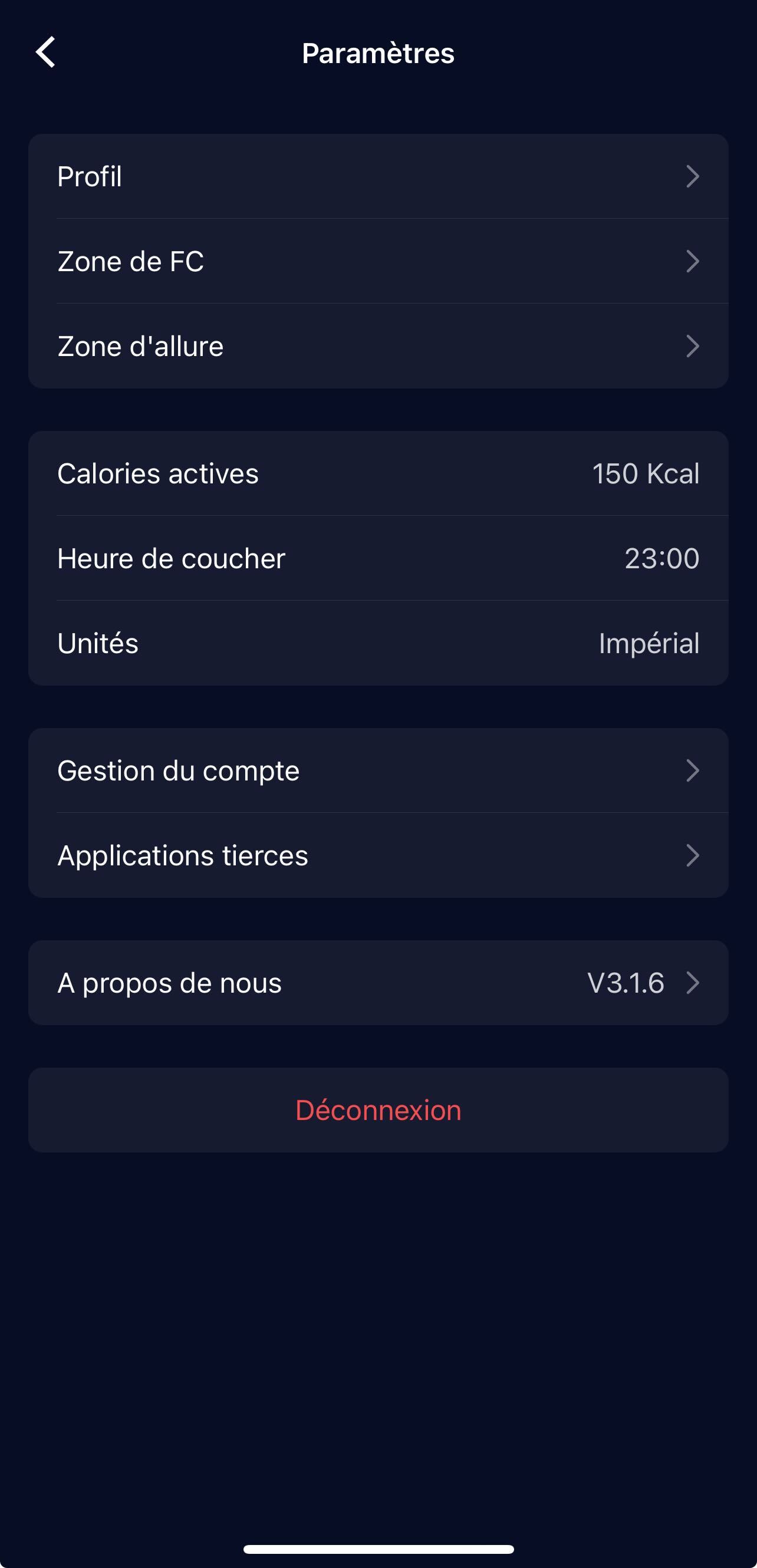
Task: Tap the red Déconnexion button
Action: 377,1109
